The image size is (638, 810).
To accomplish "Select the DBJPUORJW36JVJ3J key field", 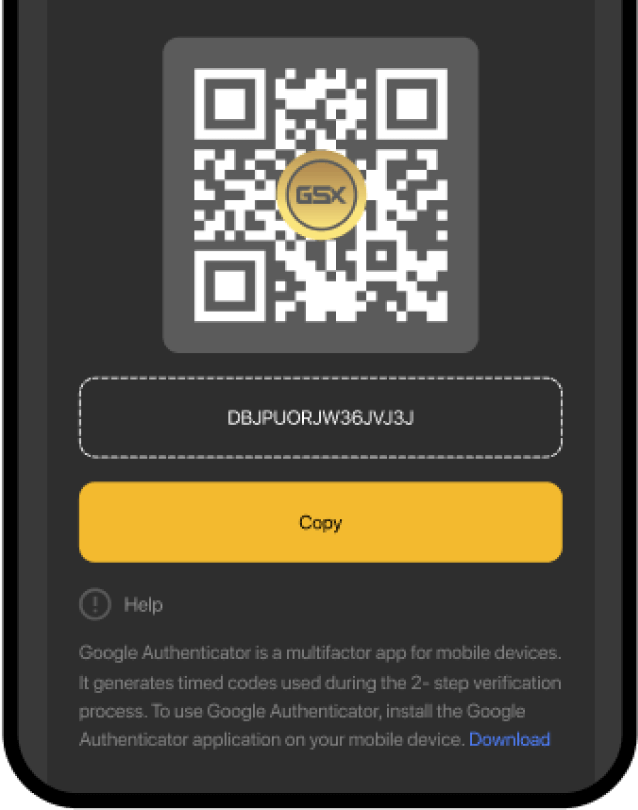I will [x=320, y=417].
